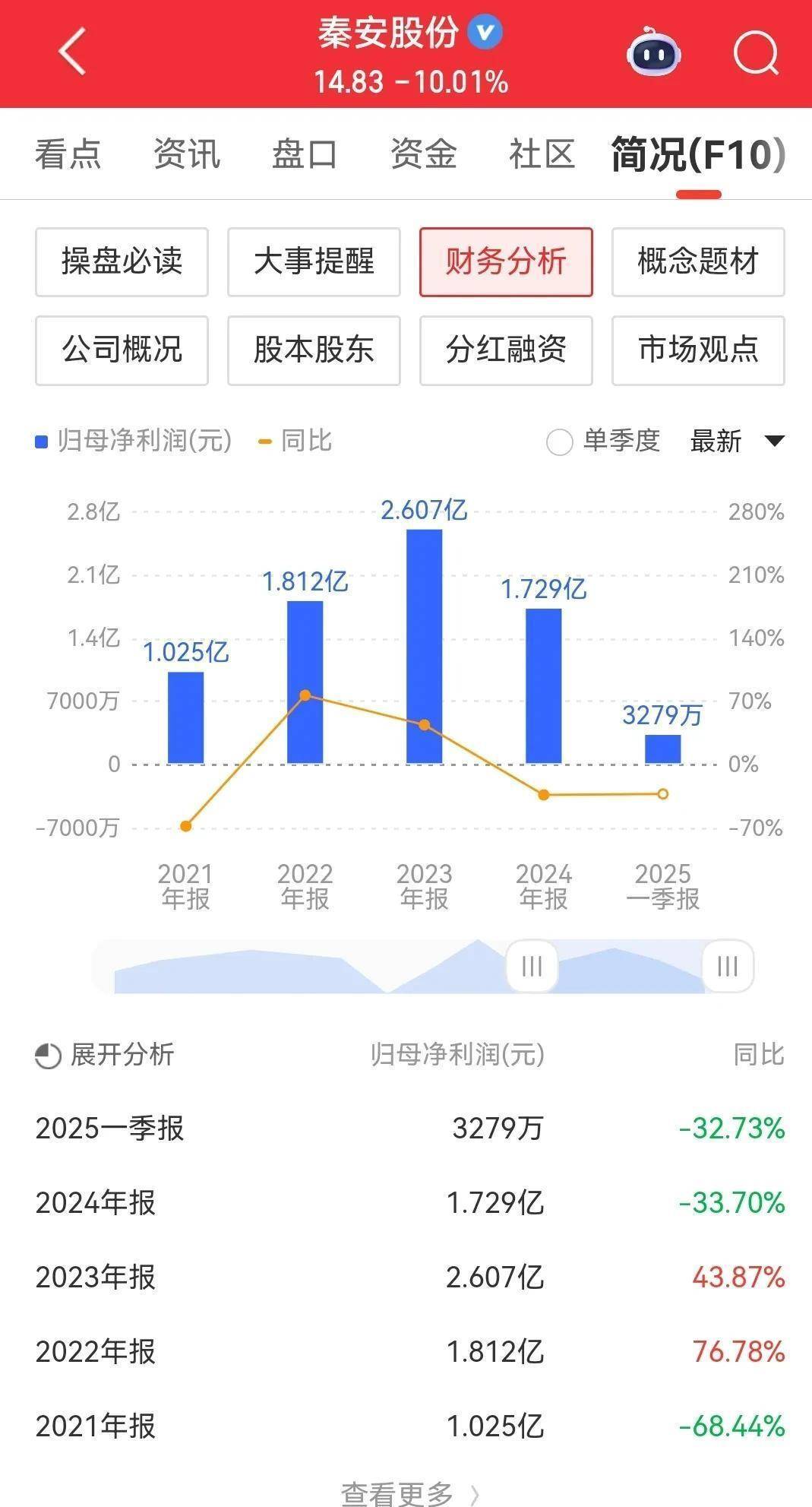Toggle 财务分析 view
The width and height of the screenshot is (812, 1507).
(x=506, y=261)
